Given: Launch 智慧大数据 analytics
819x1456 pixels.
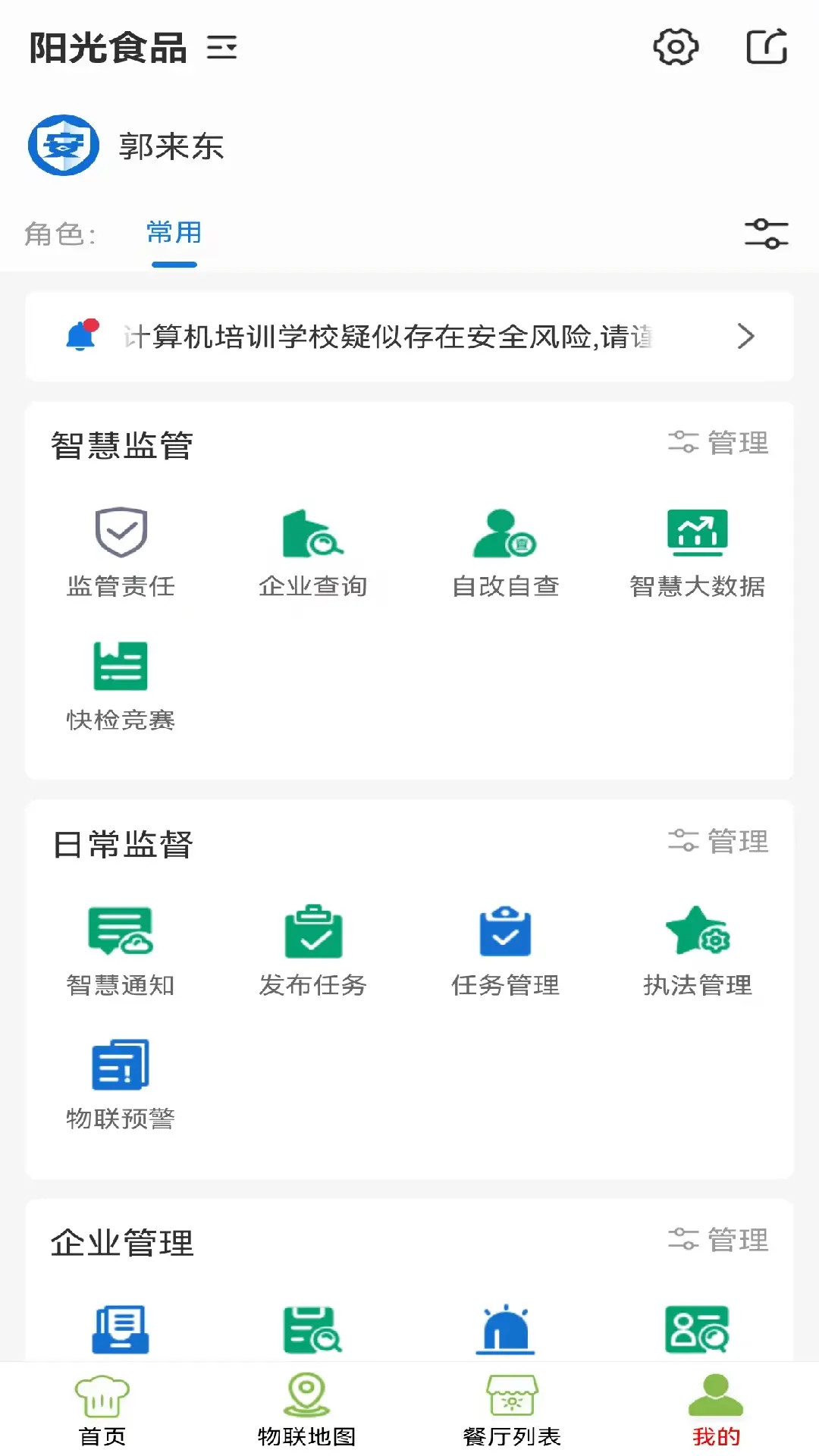Looking at the screenshot, I should [x=695, y=550].
